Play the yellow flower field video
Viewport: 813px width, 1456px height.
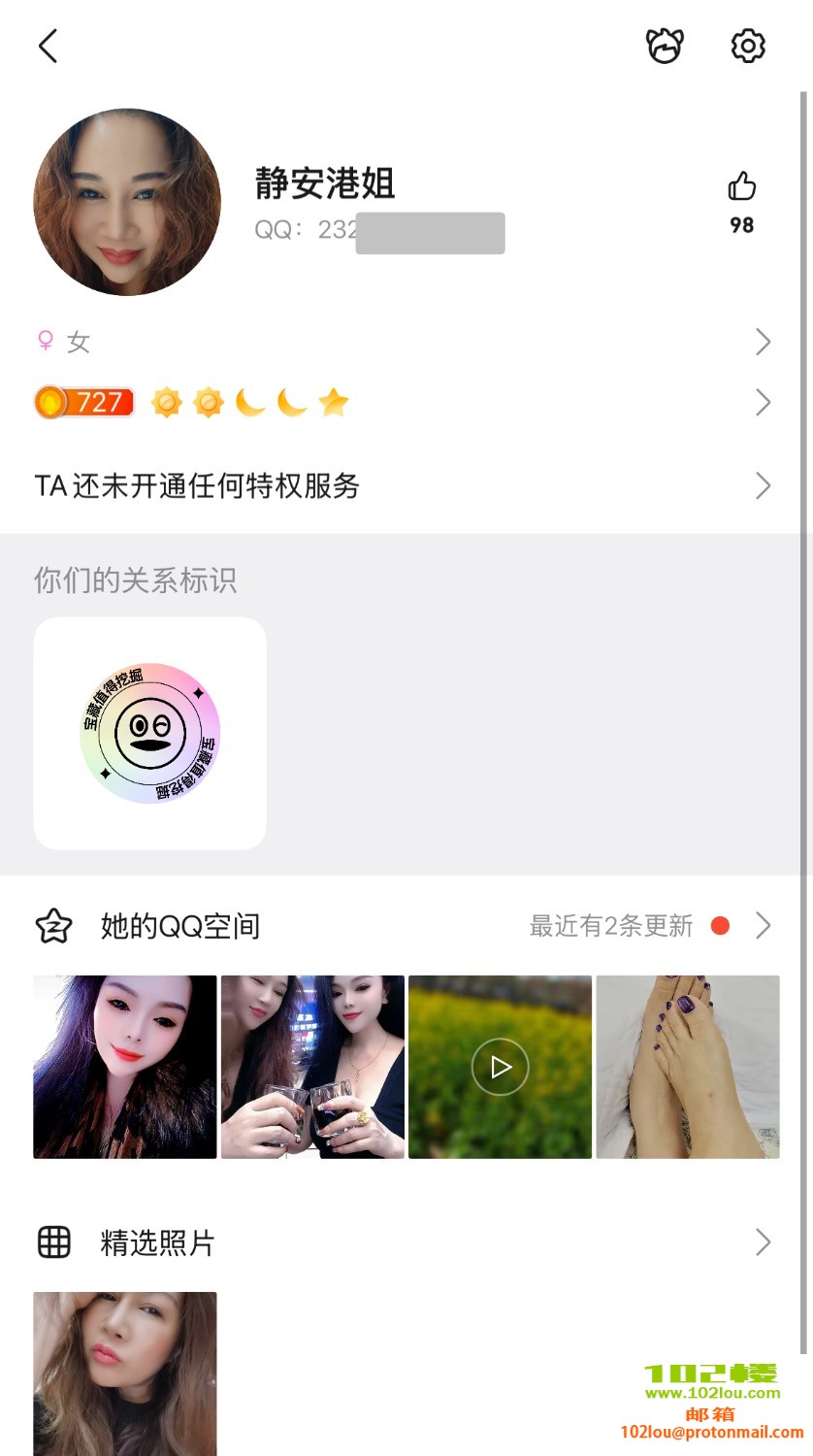pos(500,1067)
